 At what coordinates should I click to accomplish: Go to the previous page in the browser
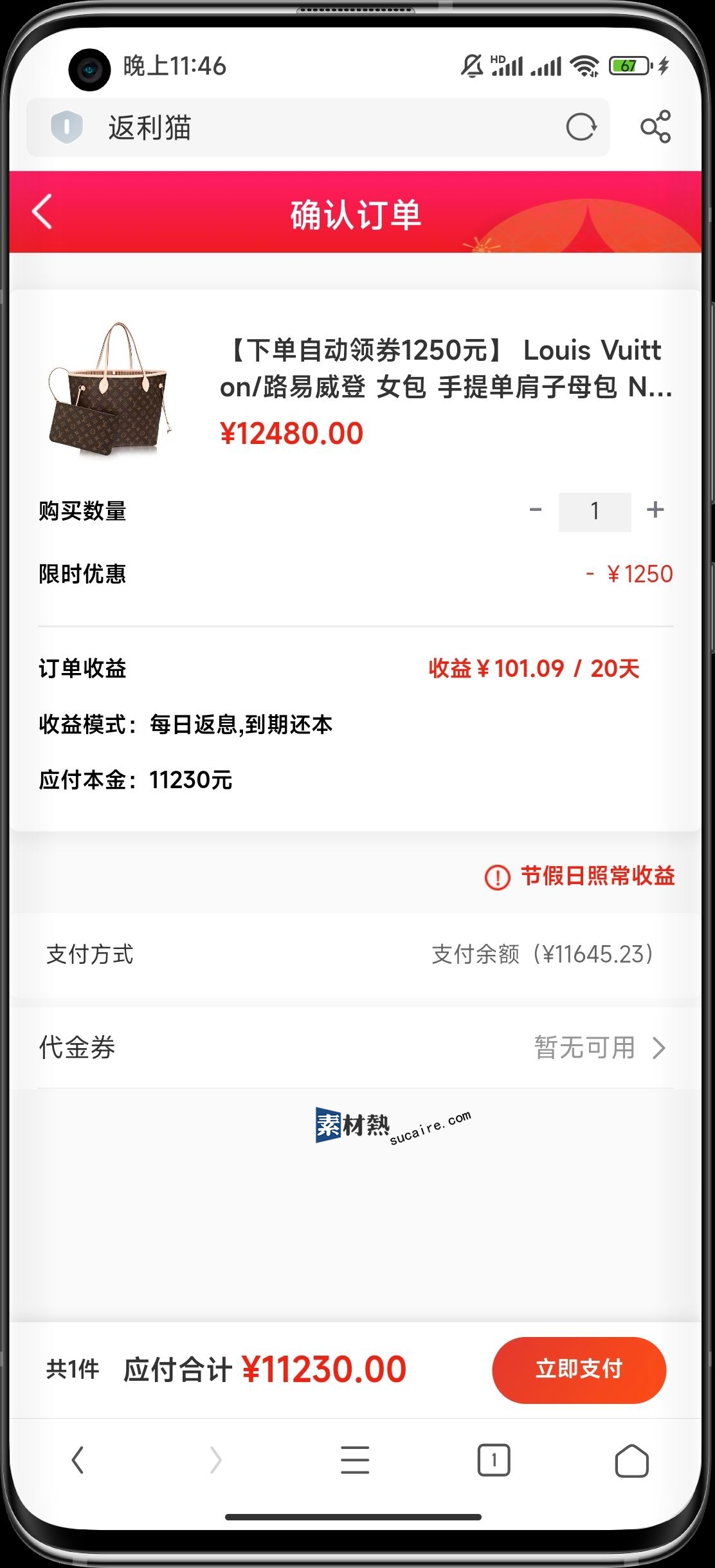coord(78,1460)
